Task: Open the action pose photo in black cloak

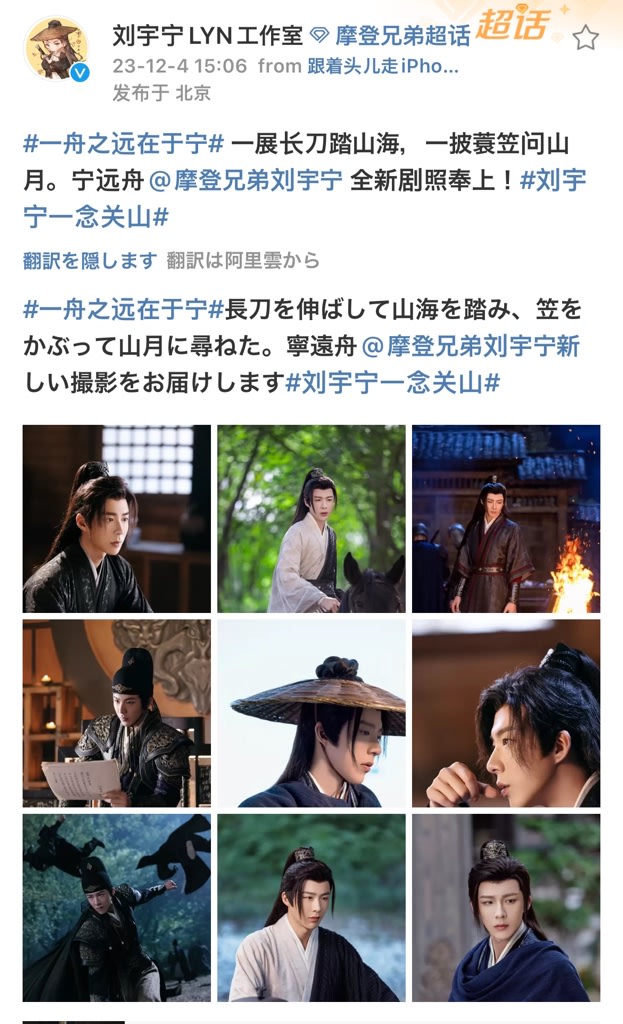Action: coord(117,907)
